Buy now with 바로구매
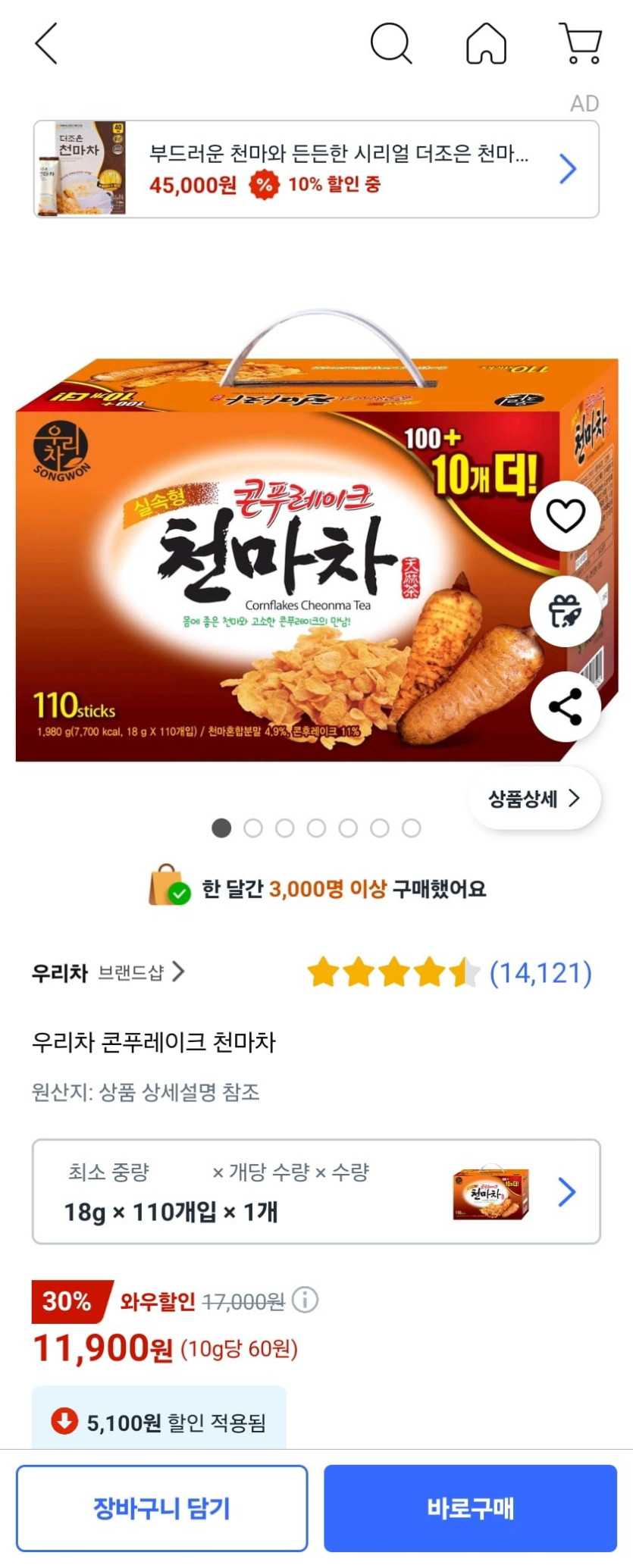 470,1508
